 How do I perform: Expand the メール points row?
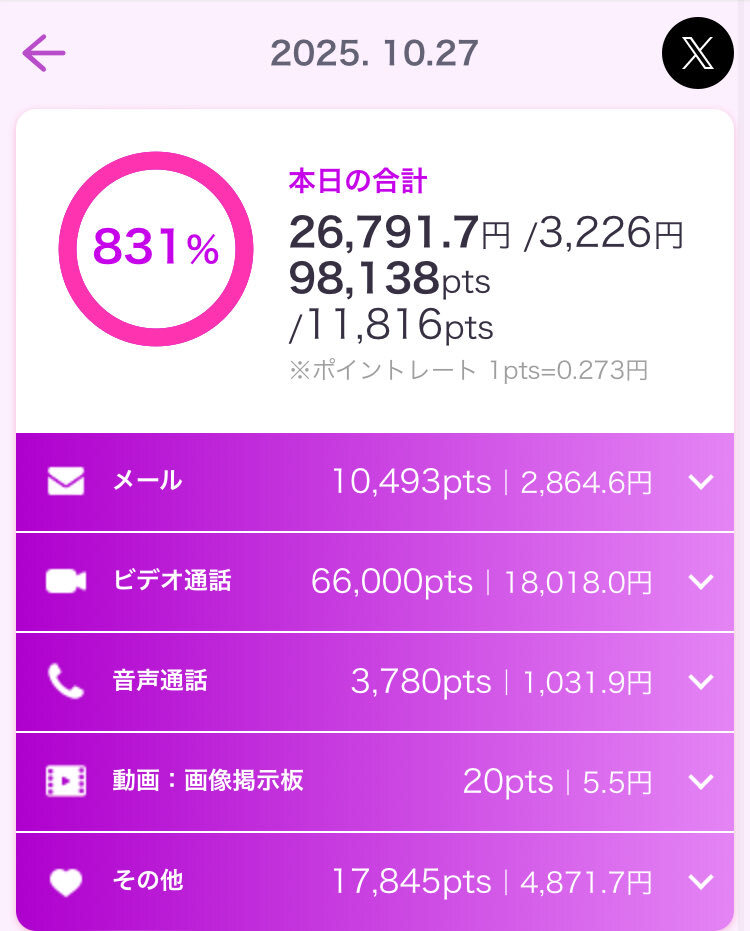[701, 482]
